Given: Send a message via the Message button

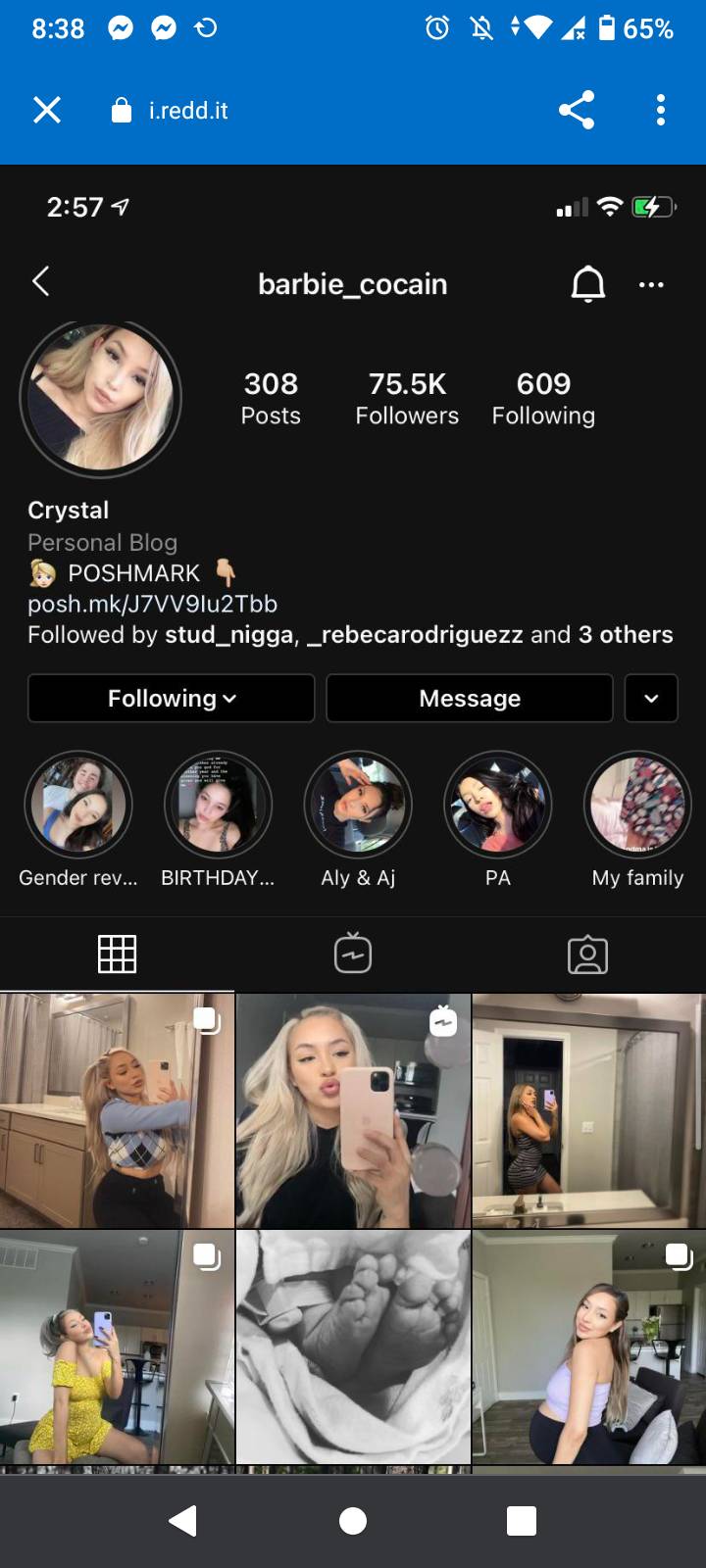Looking at the screenshot, I should (x=469, y=698).
